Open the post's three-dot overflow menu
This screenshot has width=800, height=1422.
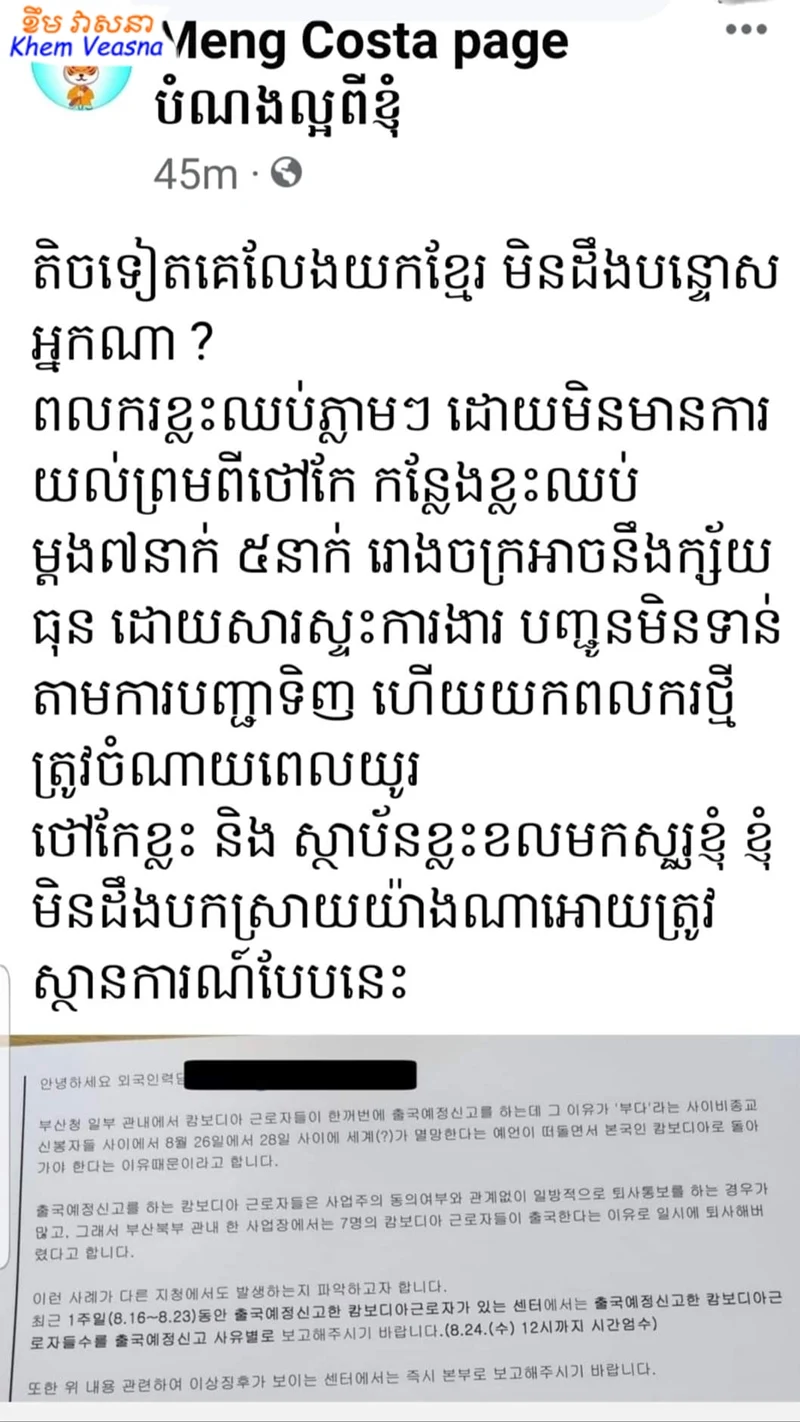point(746,31)
